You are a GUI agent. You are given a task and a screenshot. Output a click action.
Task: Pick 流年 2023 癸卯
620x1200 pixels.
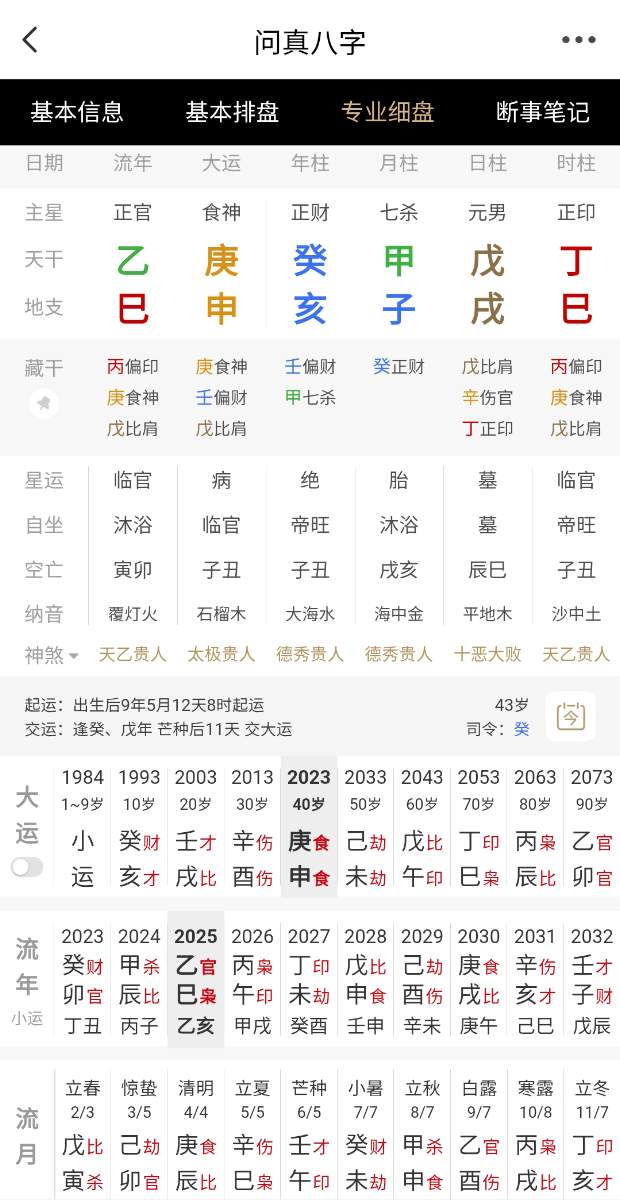[82, 979]
